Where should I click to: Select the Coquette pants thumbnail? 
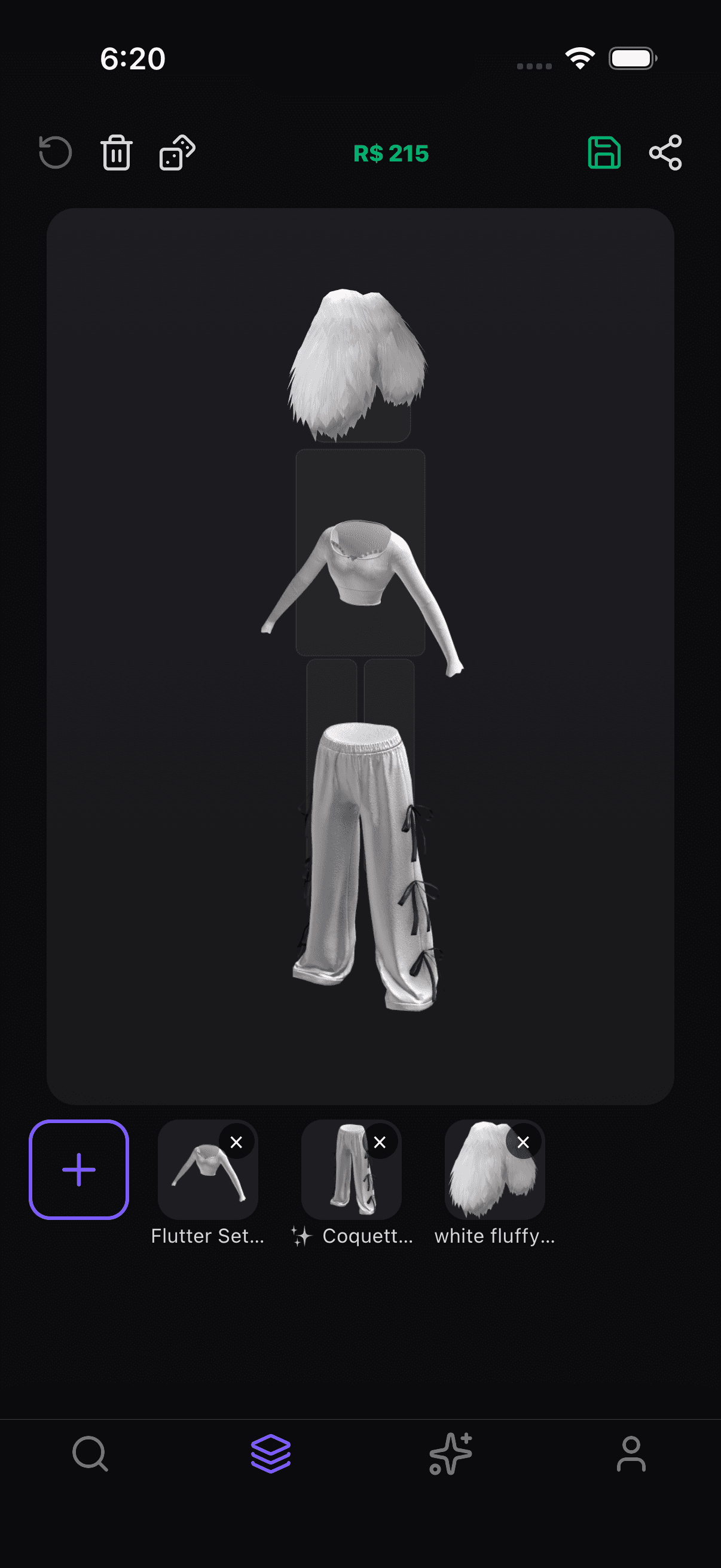point(352,1170)
